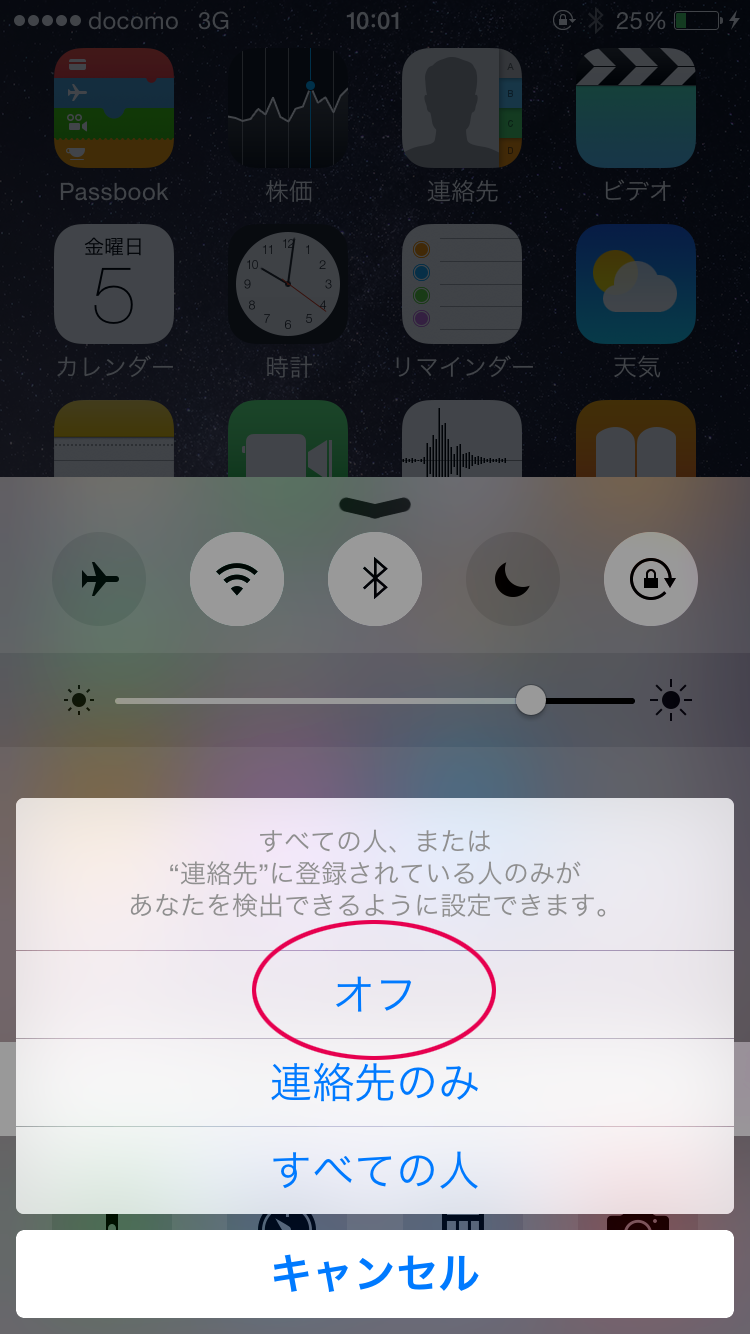Tap the Control Center collapse handle
750x1334 pixels.
click(375, 507)
